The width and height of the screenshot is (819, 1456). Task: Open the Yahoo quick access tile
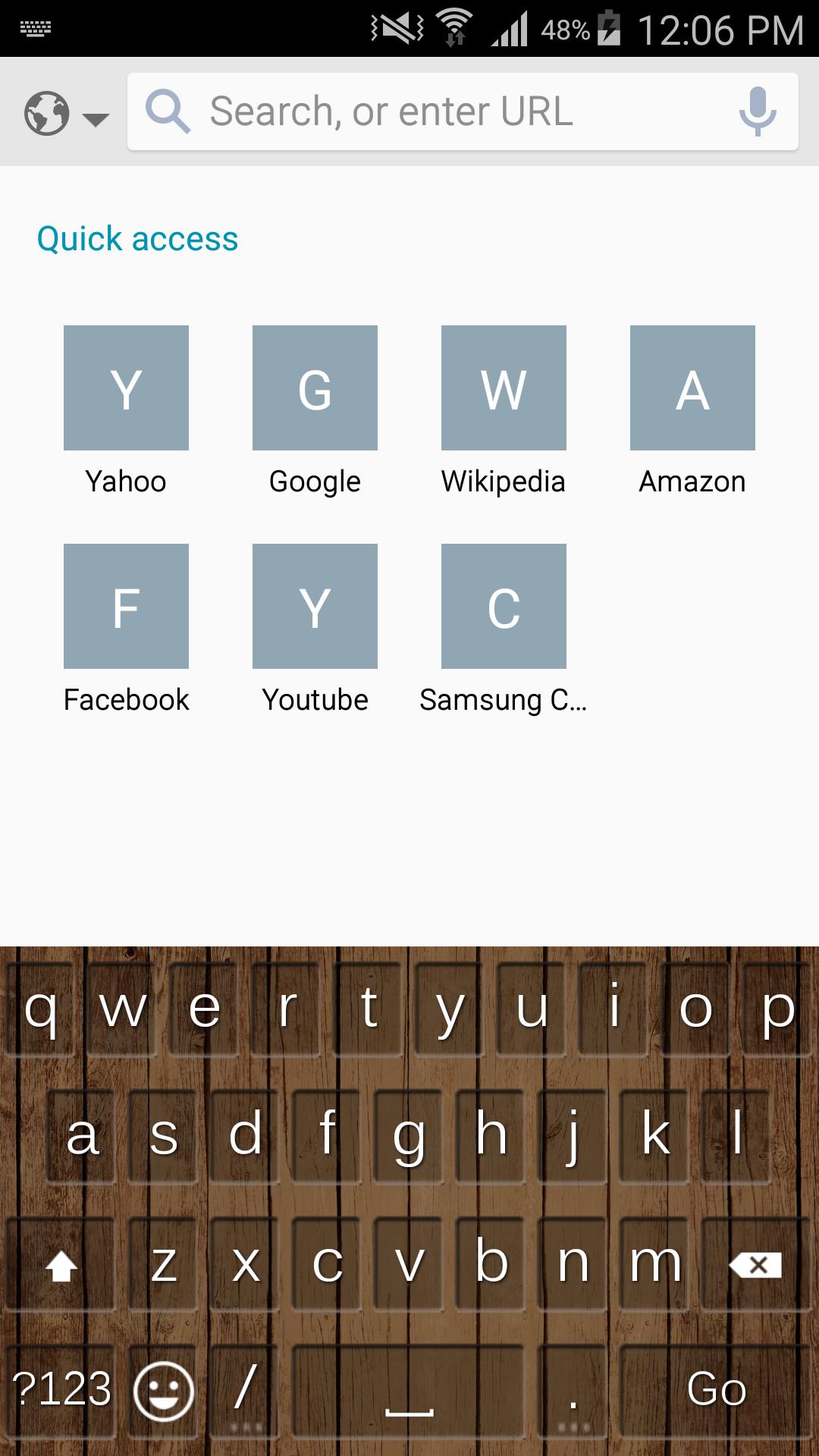pos(126,388)
